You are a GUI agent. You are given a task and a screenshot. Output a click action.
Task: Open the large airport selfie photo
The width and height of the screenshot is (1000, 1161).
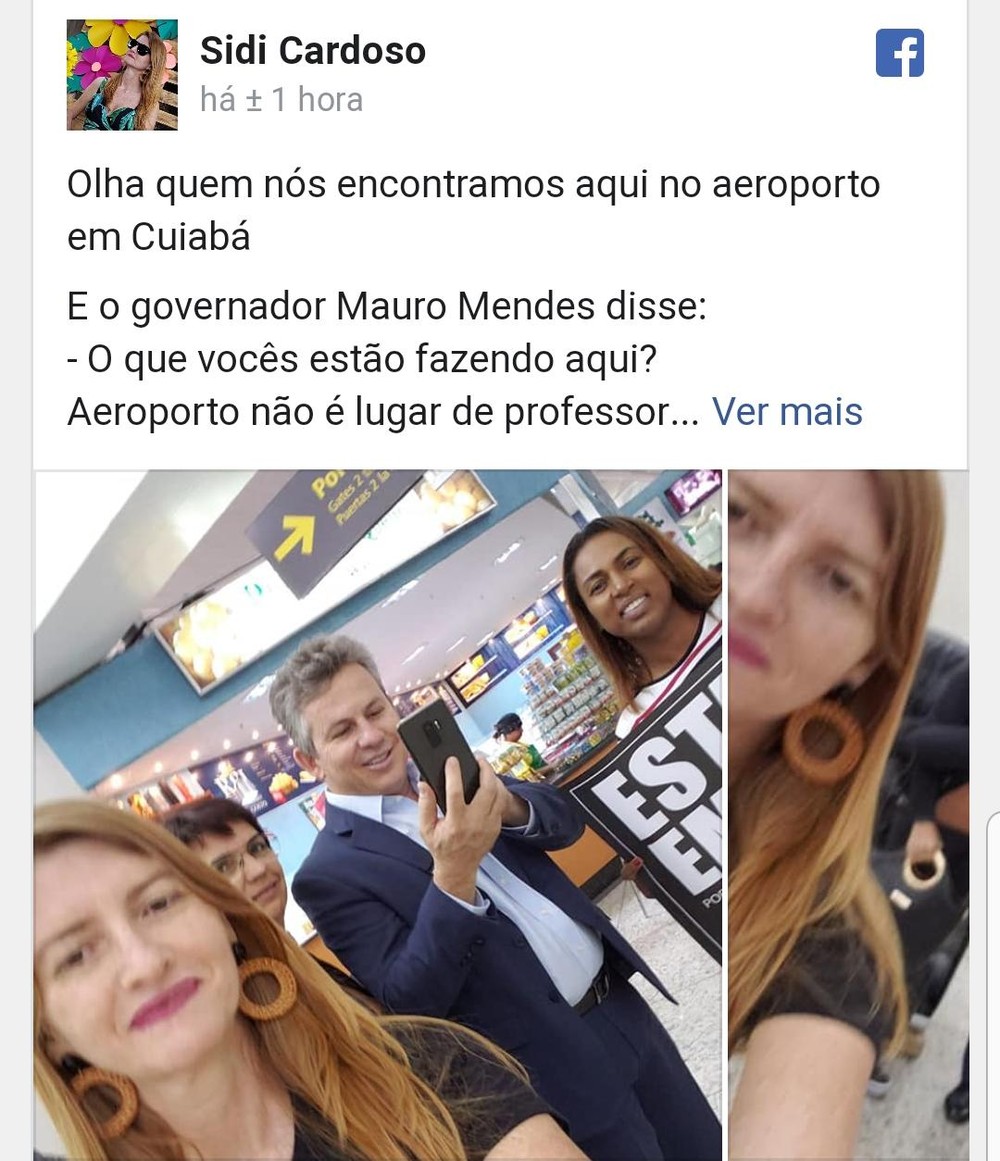click(x=378, y=814)
